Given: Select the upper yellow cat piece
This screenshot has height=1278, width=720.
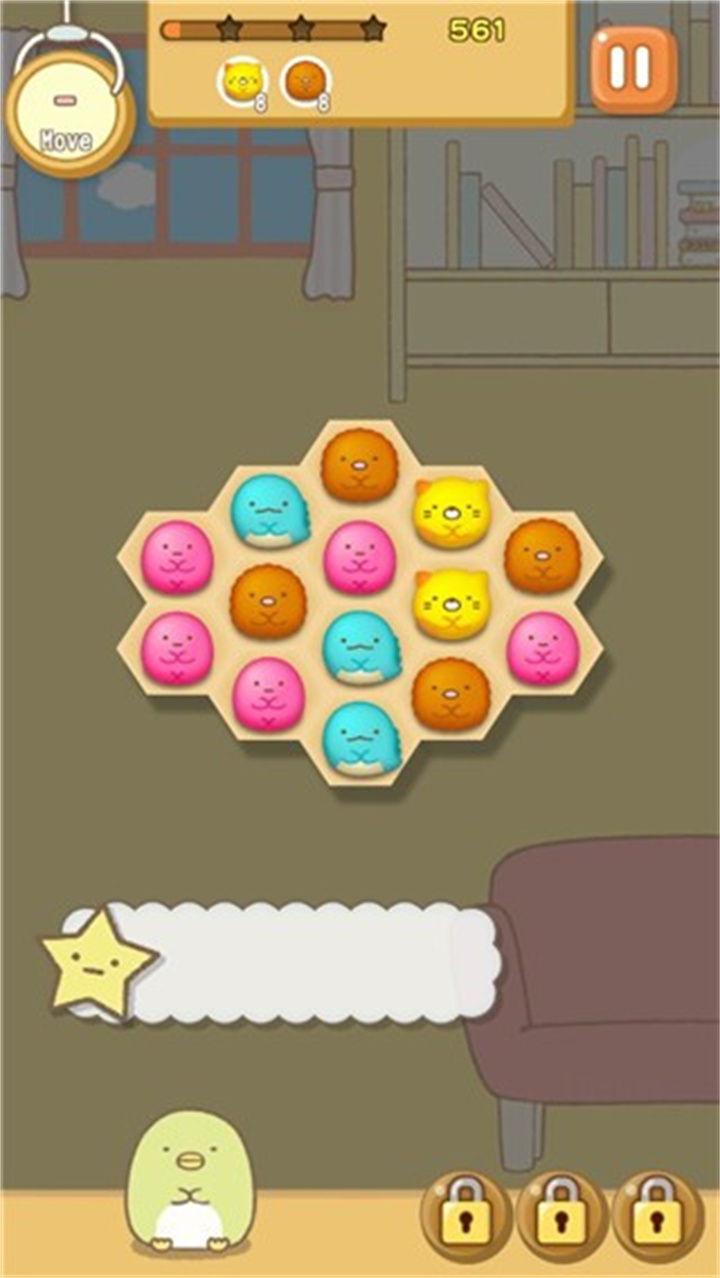Looking at the screenshot, I should [x=452, y=512].
